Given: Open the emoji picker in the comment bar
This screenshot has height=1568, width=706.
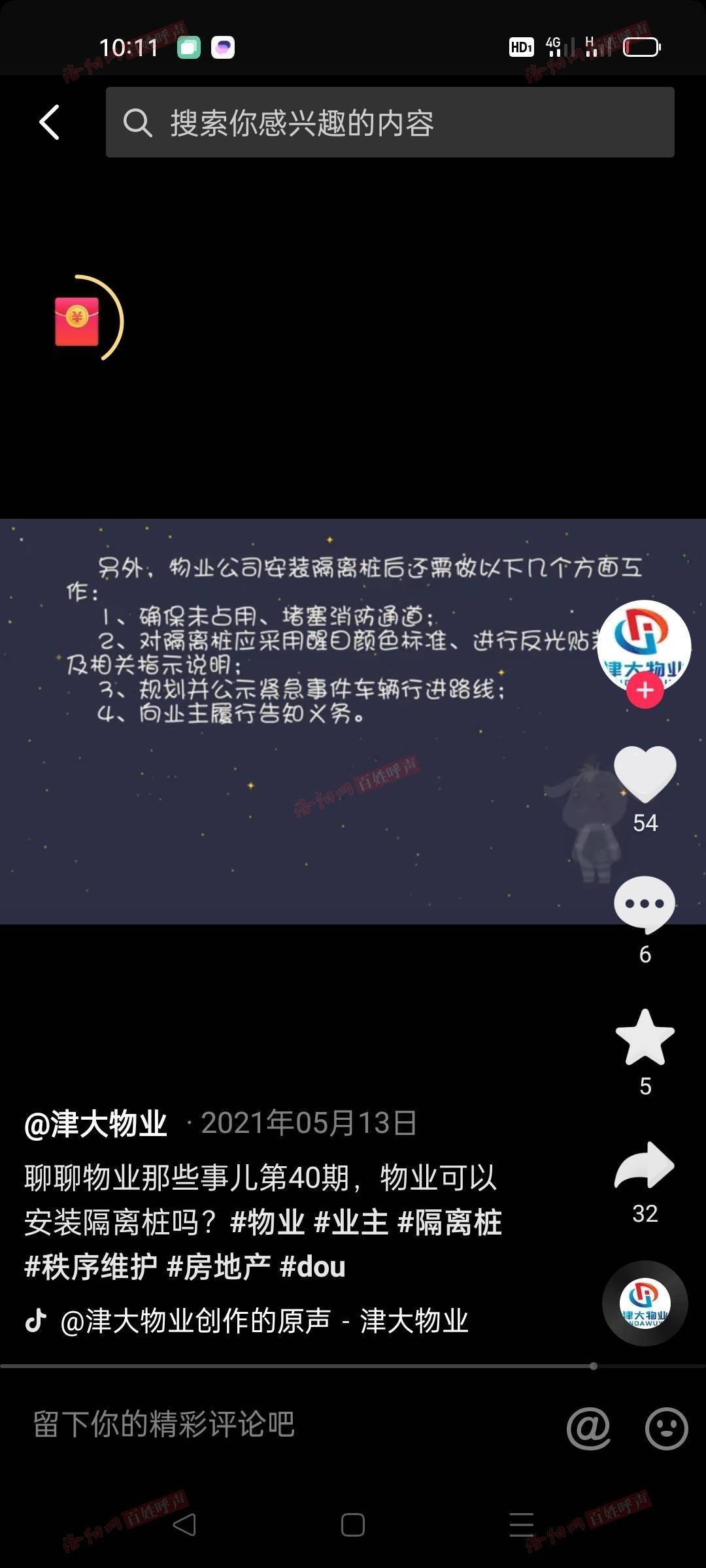Looking at the screenshot, I should (666, 1428).
